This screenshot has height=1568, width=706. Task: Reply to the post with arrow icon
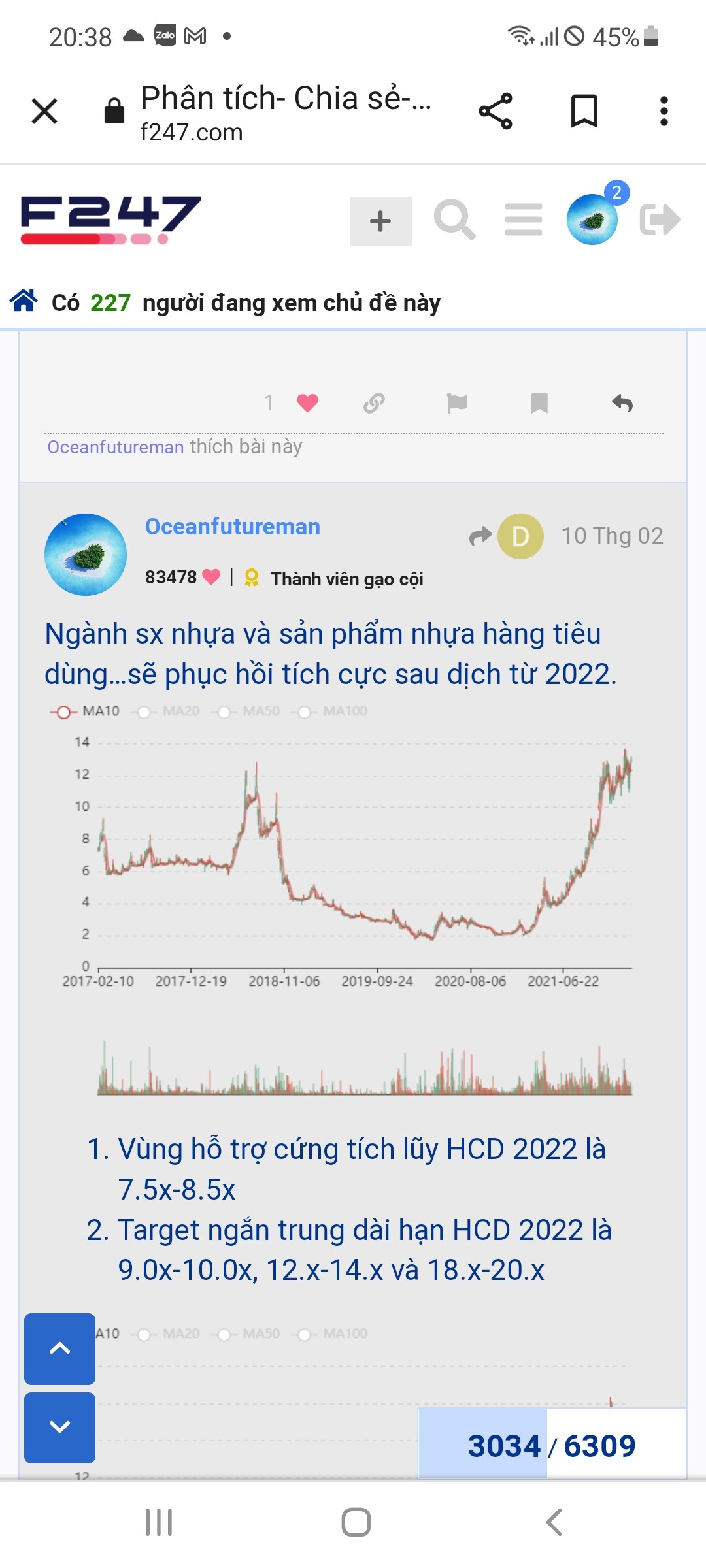(x=622, y=403)
